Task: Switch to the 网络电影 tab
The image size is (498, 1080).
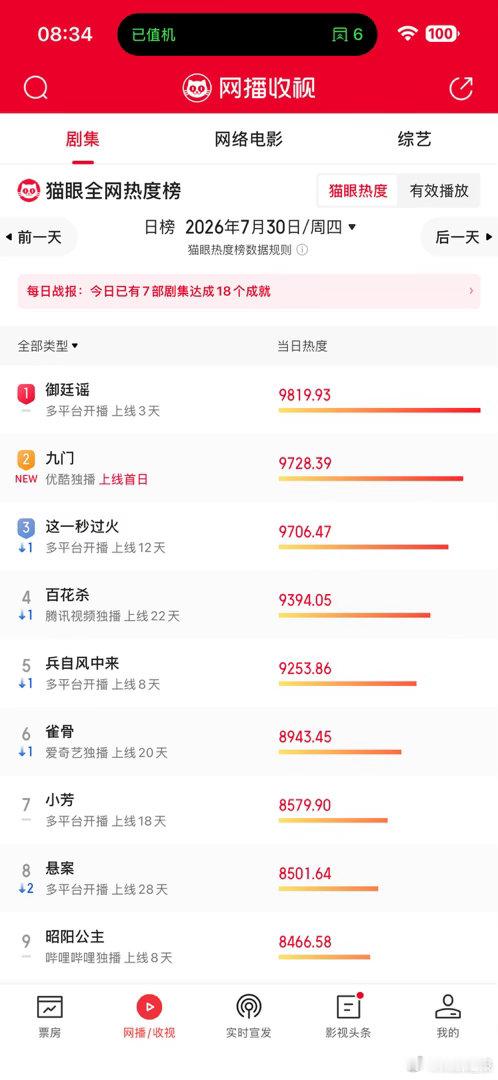Action: coord(249,138)
